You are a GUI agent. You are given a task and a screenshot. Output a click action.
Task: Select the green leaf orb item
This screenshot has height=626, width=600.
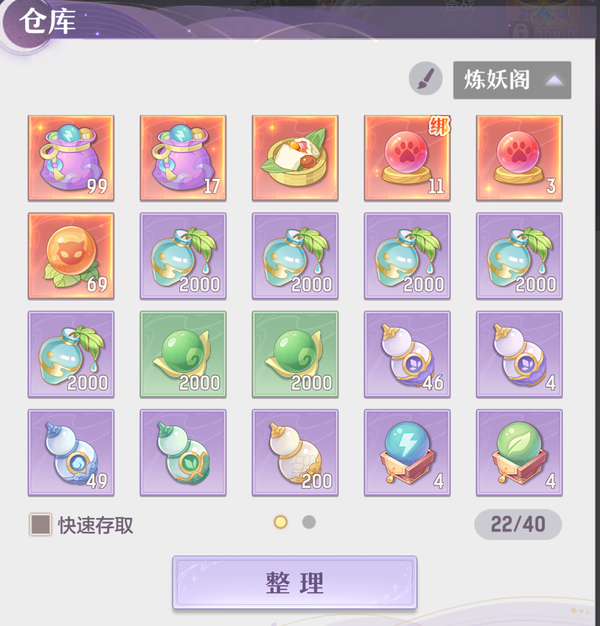[x=519, y=452]
